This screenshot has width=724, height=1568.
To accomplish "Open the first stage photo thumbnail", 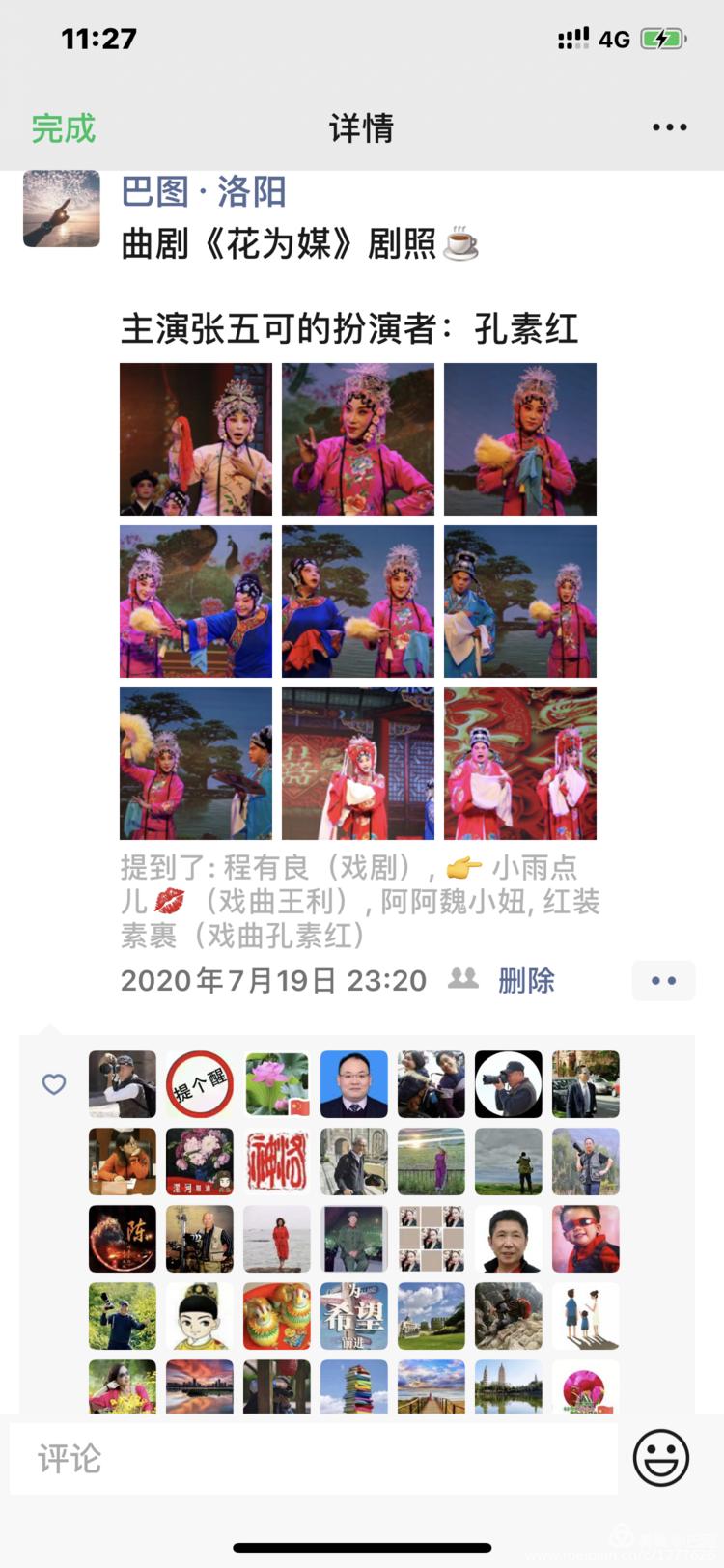I will pyautogui.click(x=195, y=437).
